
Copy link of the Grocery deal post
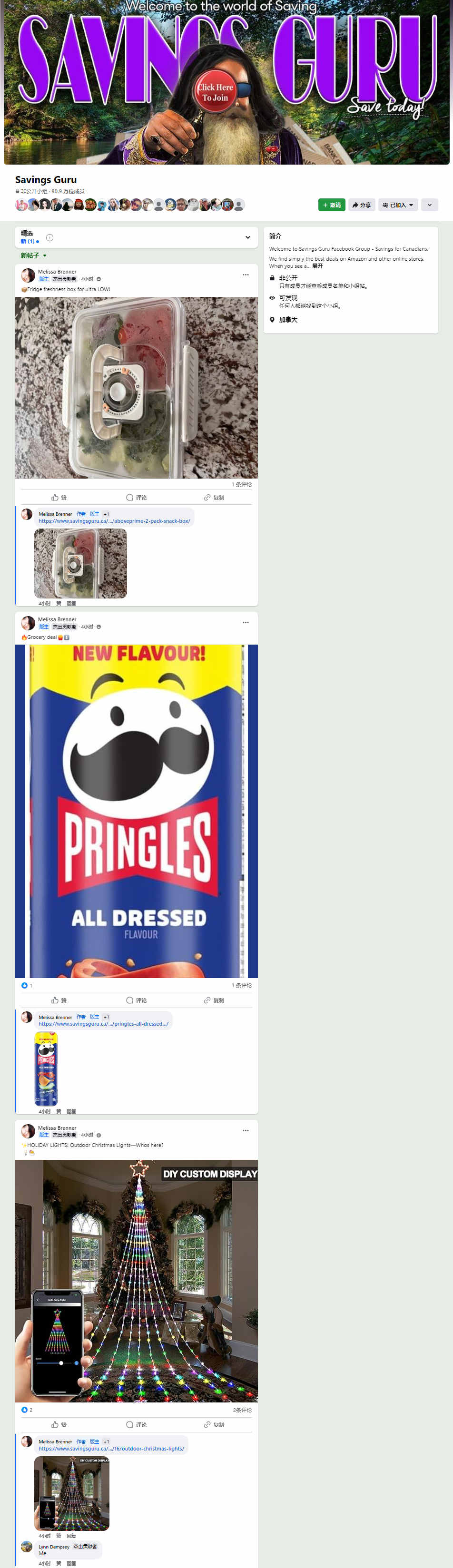click(x=214, y=1000)
